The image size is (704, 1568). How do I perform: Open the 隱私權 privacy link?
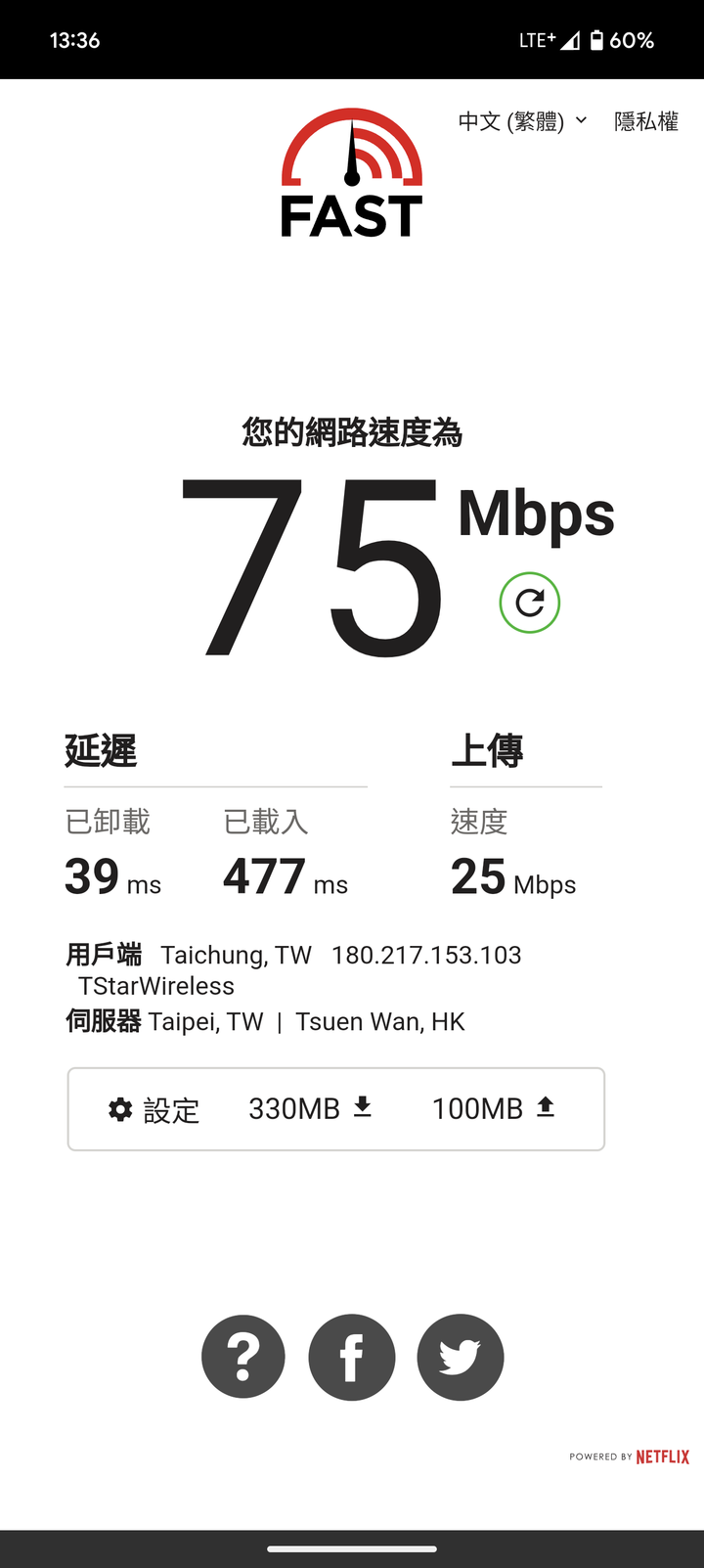[x=645, y=121]
